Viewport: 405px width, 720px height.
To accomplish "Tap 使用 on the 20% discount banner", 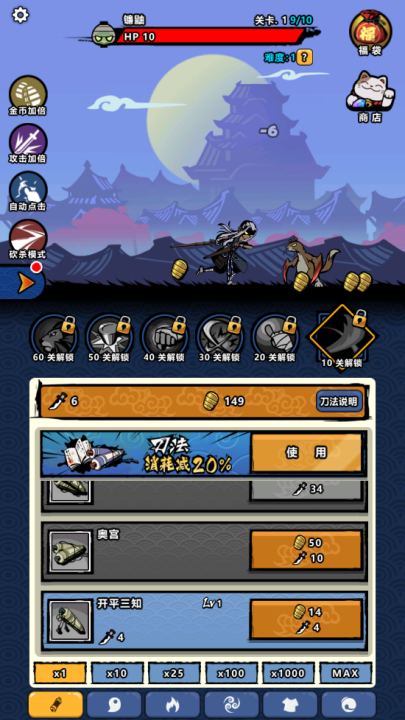I will coord(306,453).
